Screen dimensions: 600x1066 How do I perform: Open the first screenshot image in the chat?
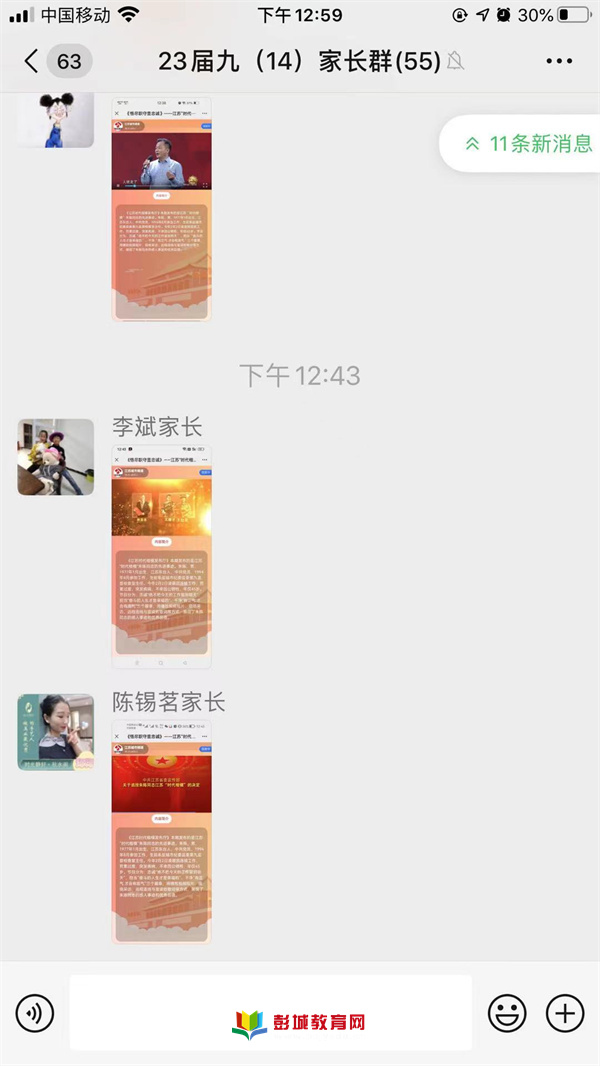161,208
